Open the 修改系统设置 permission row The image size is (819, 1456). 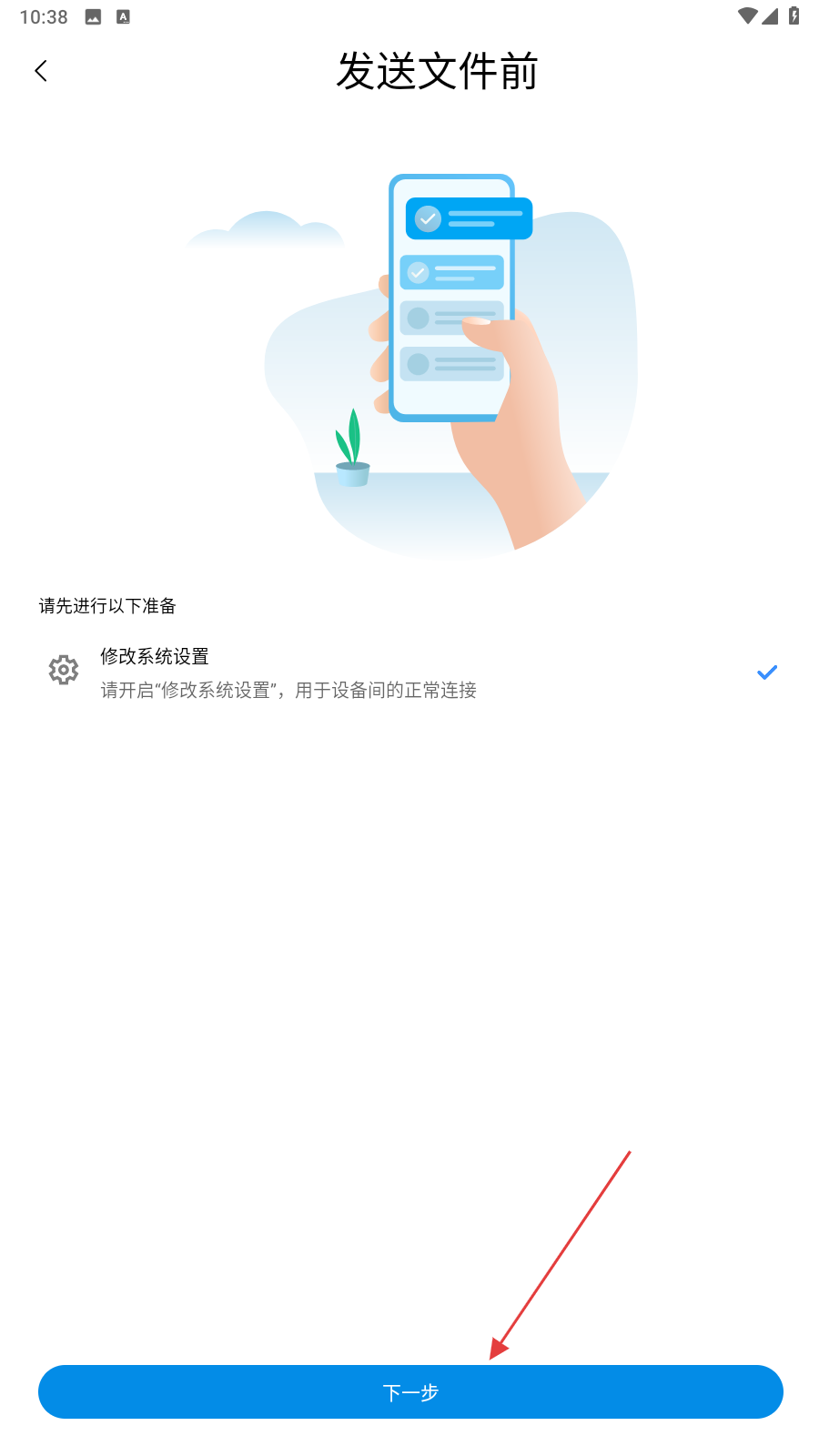pyautogui.click(x=409, y=672)
